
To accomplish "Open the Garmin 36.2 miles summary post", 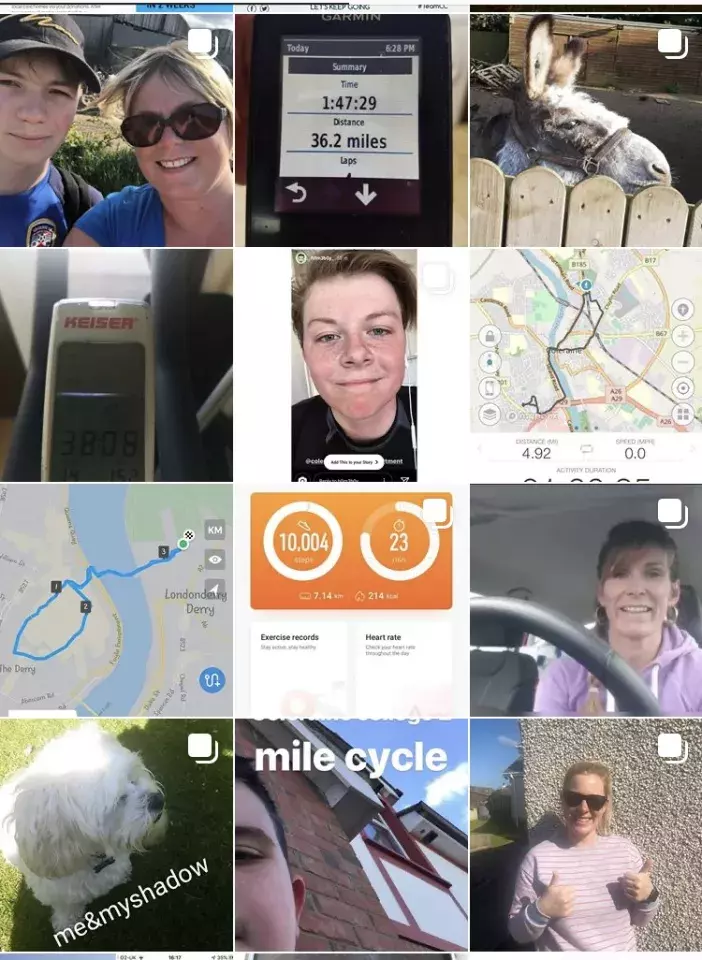I will pyautogui.click(x=351, y=130).
